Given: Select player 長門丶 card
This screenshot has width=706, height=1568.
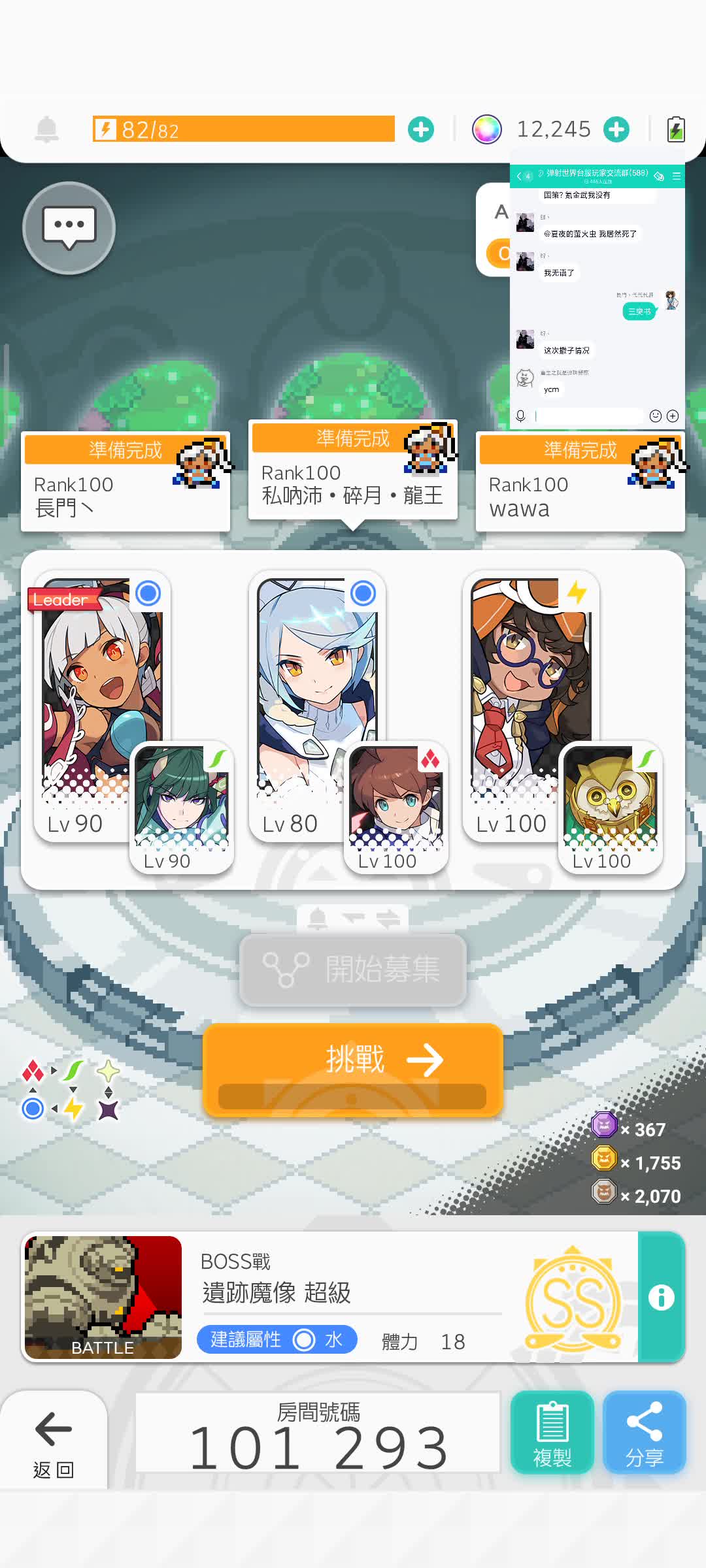Looking at the screenshot, I should click(126, 482).
